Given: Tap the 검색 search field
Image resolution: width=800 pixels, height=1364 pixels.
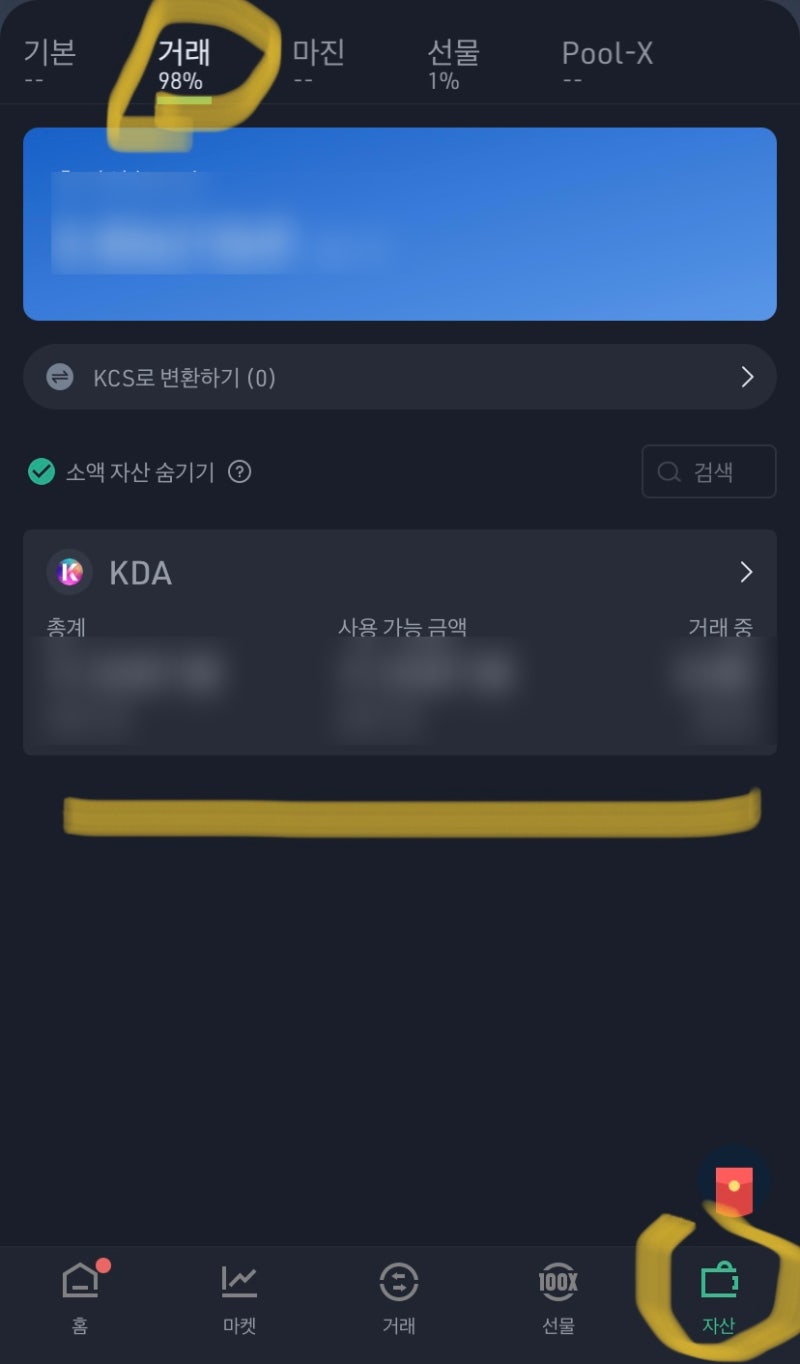Looking at the screenshot, I should pos(708,471).
